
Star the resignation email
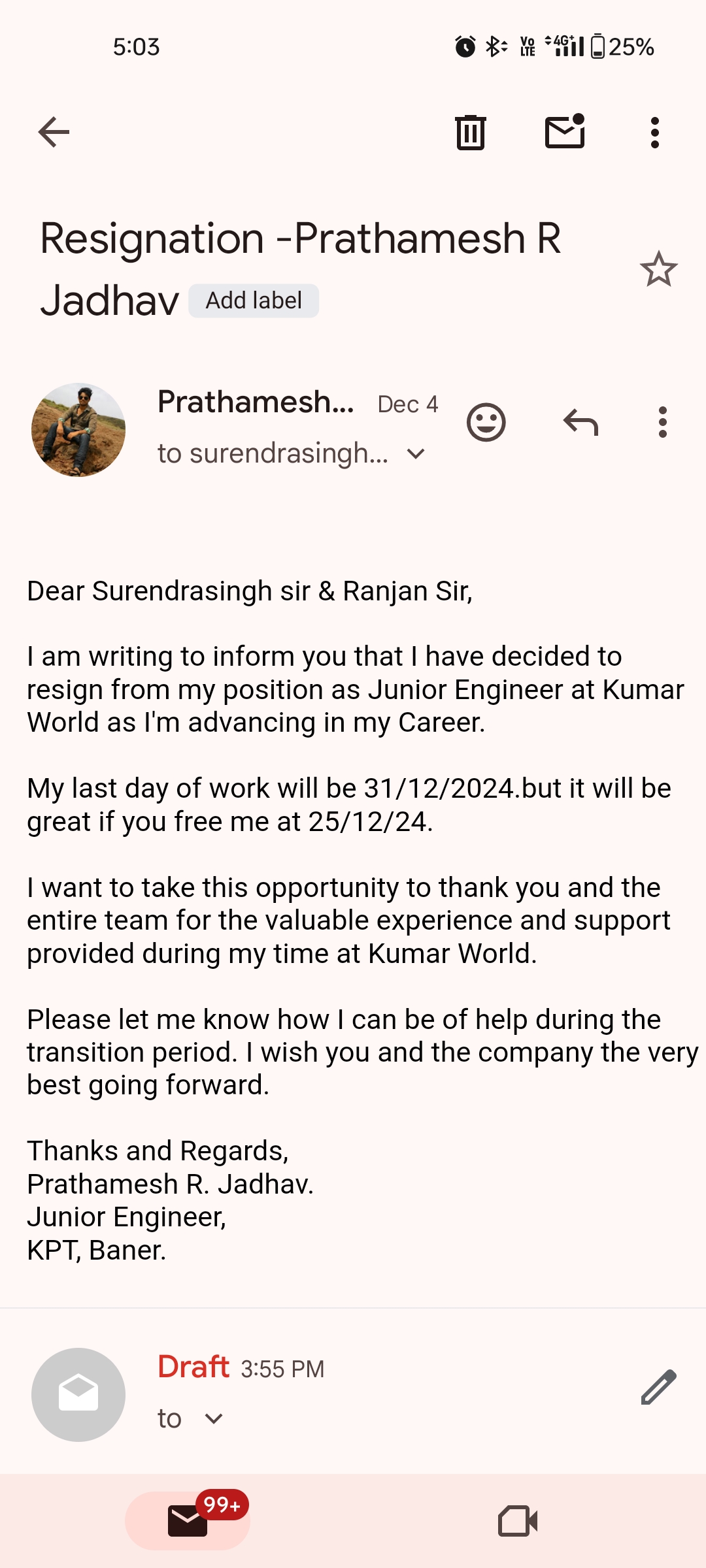pyautogui.click(x=658, y=269)
